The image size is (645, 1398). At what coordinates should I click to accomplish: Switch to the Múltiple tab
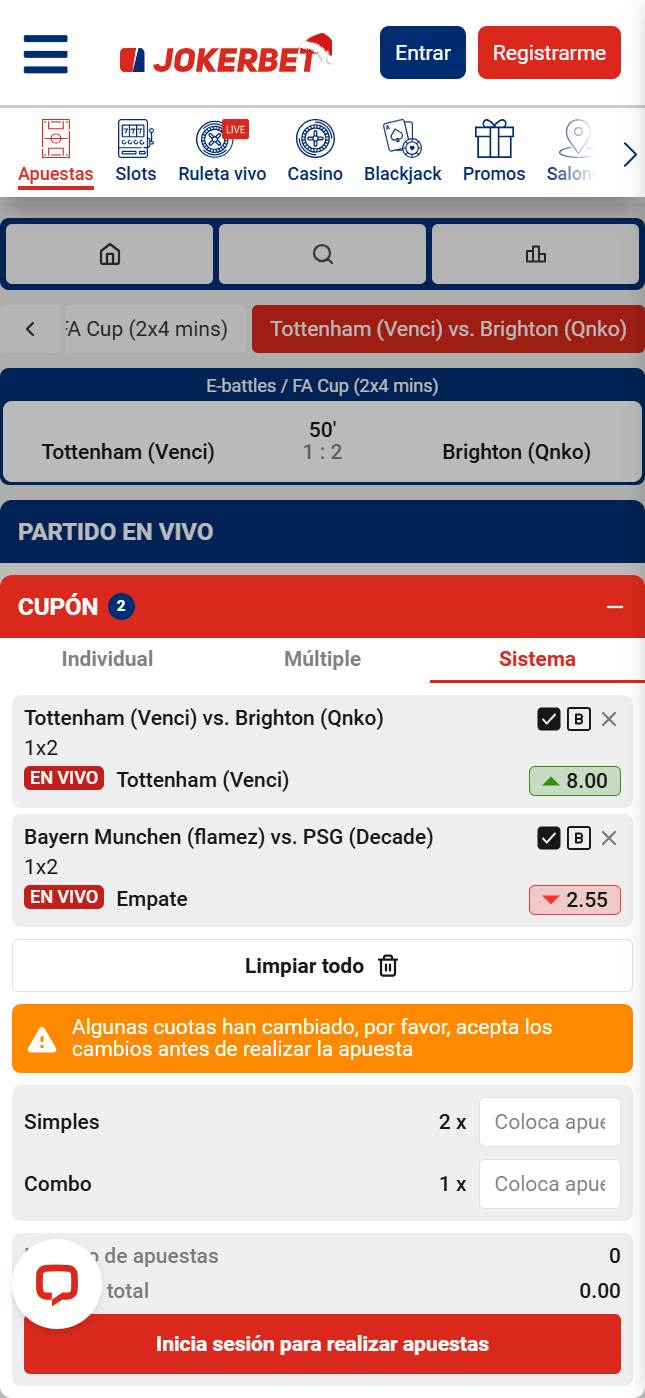[322, 659]
